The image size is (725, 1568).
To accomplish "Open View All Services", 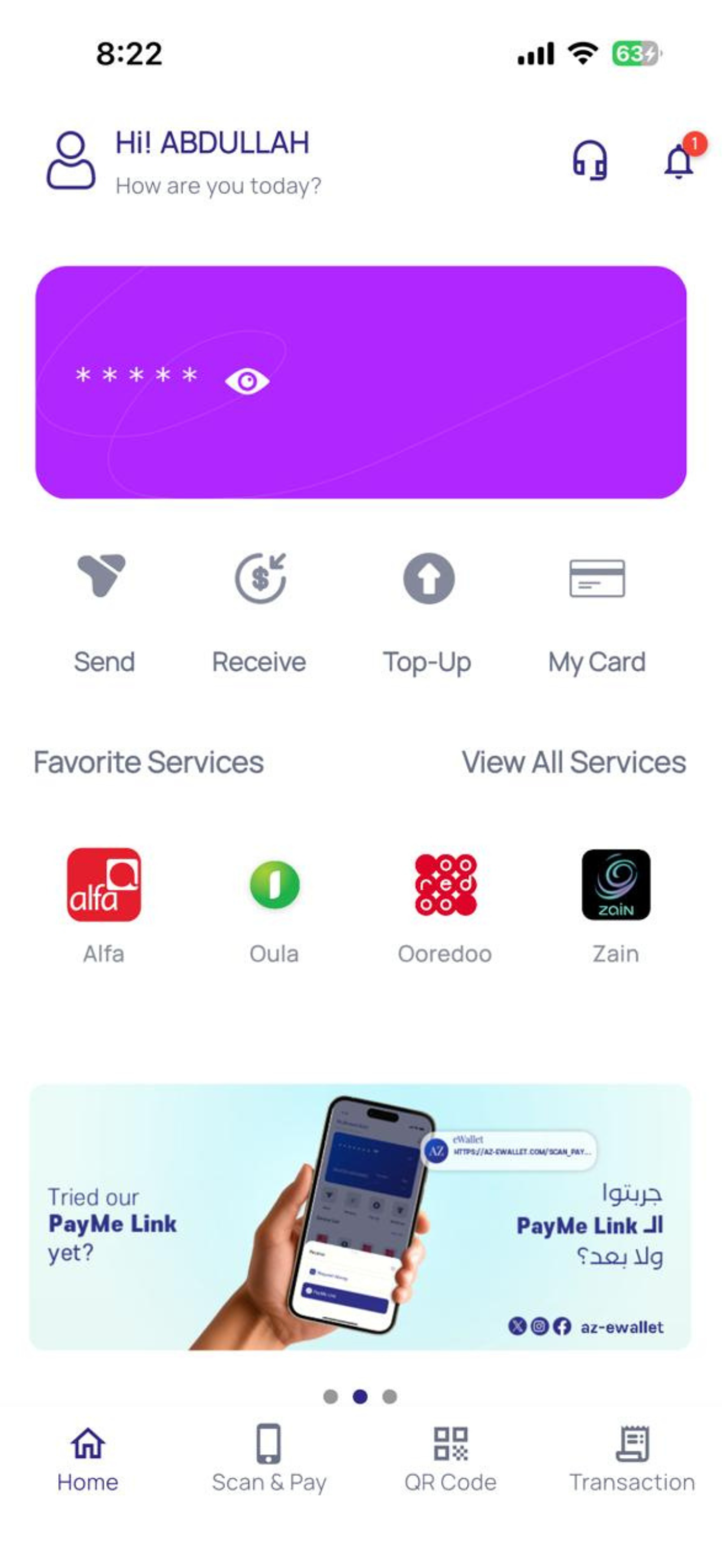I will coord(574,761).
